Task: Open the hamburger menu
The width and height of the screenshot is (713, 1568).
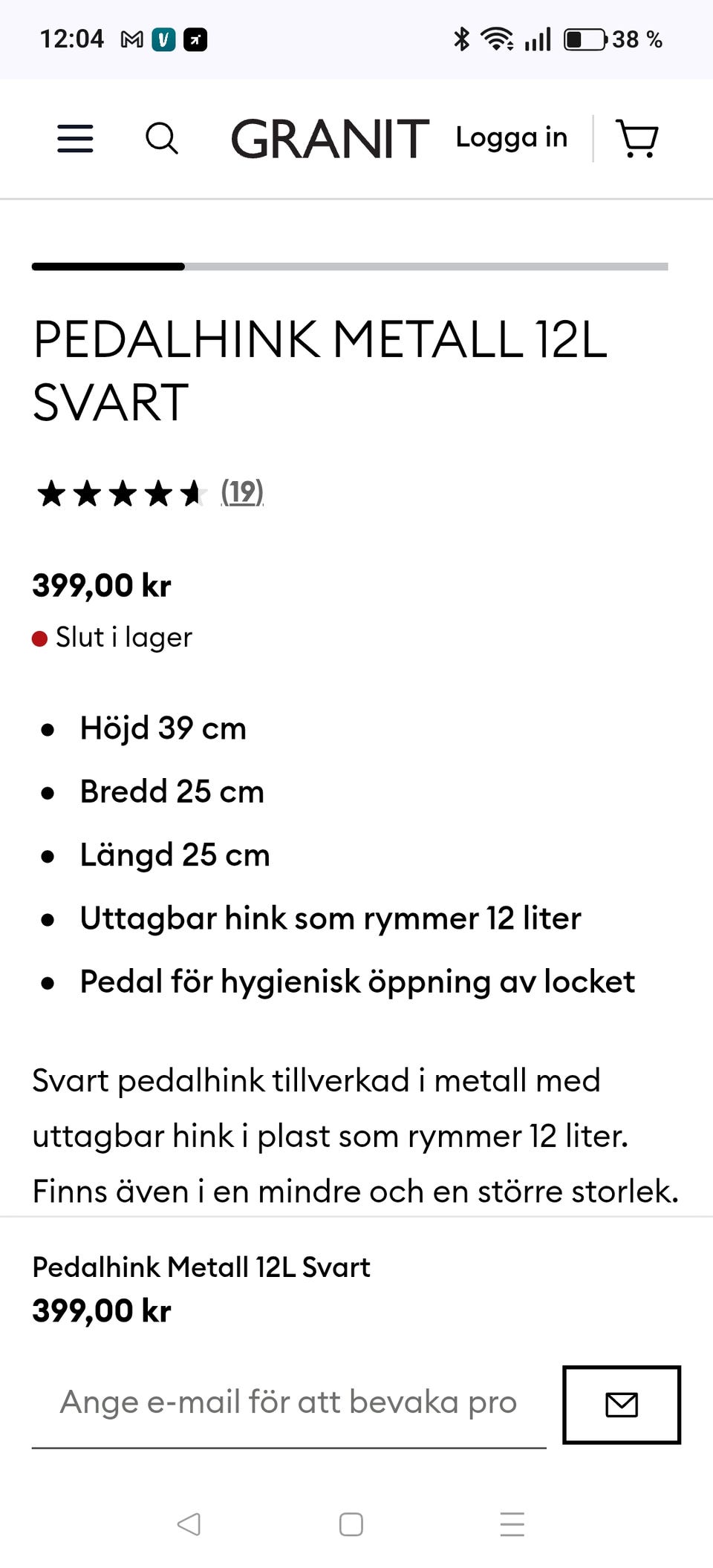Action: click(x=75, y=139)
